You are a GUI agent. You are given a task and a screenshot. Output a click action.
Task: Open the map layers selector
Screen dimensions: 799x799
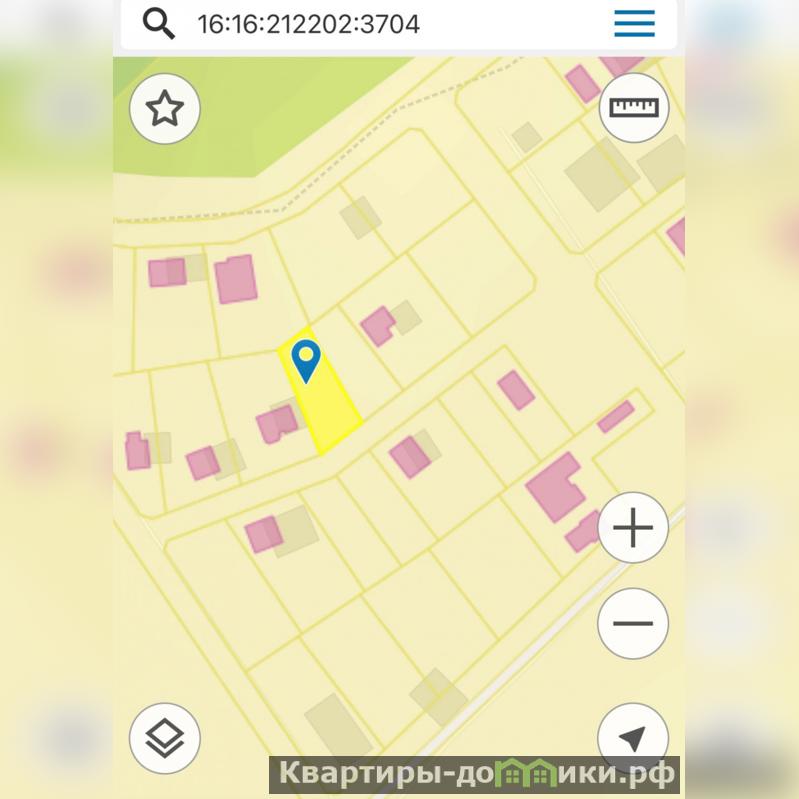(x=165, y=739)
